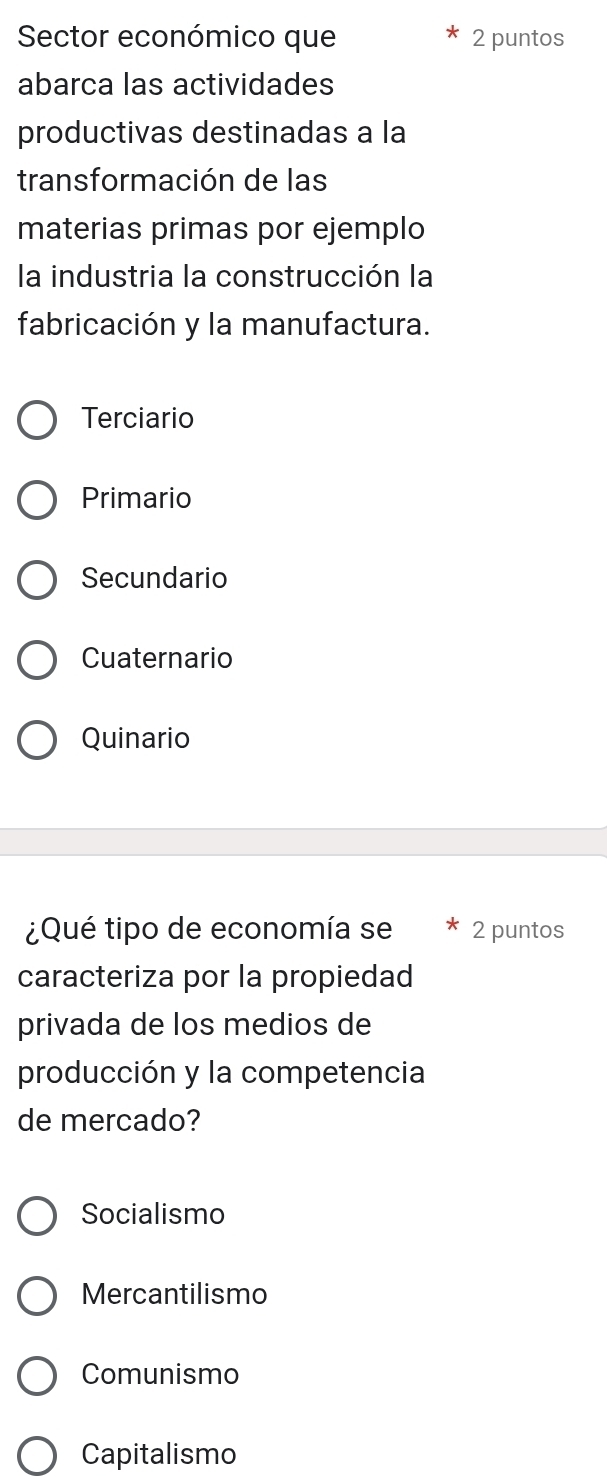Pick the Cuaternario radio button

point(38,660)
